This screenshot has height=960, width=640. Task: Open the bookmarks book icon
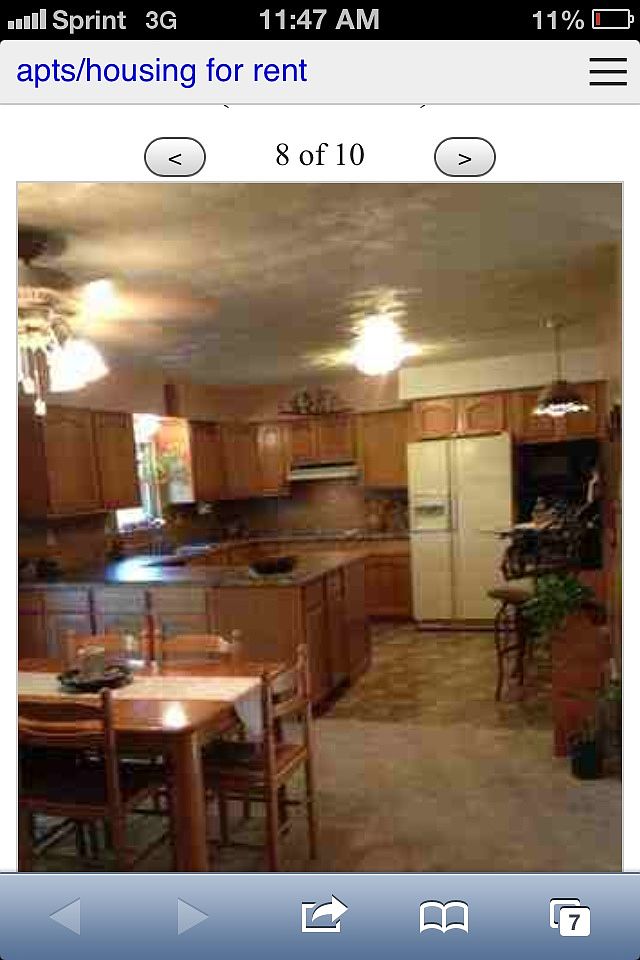[444, 916]
